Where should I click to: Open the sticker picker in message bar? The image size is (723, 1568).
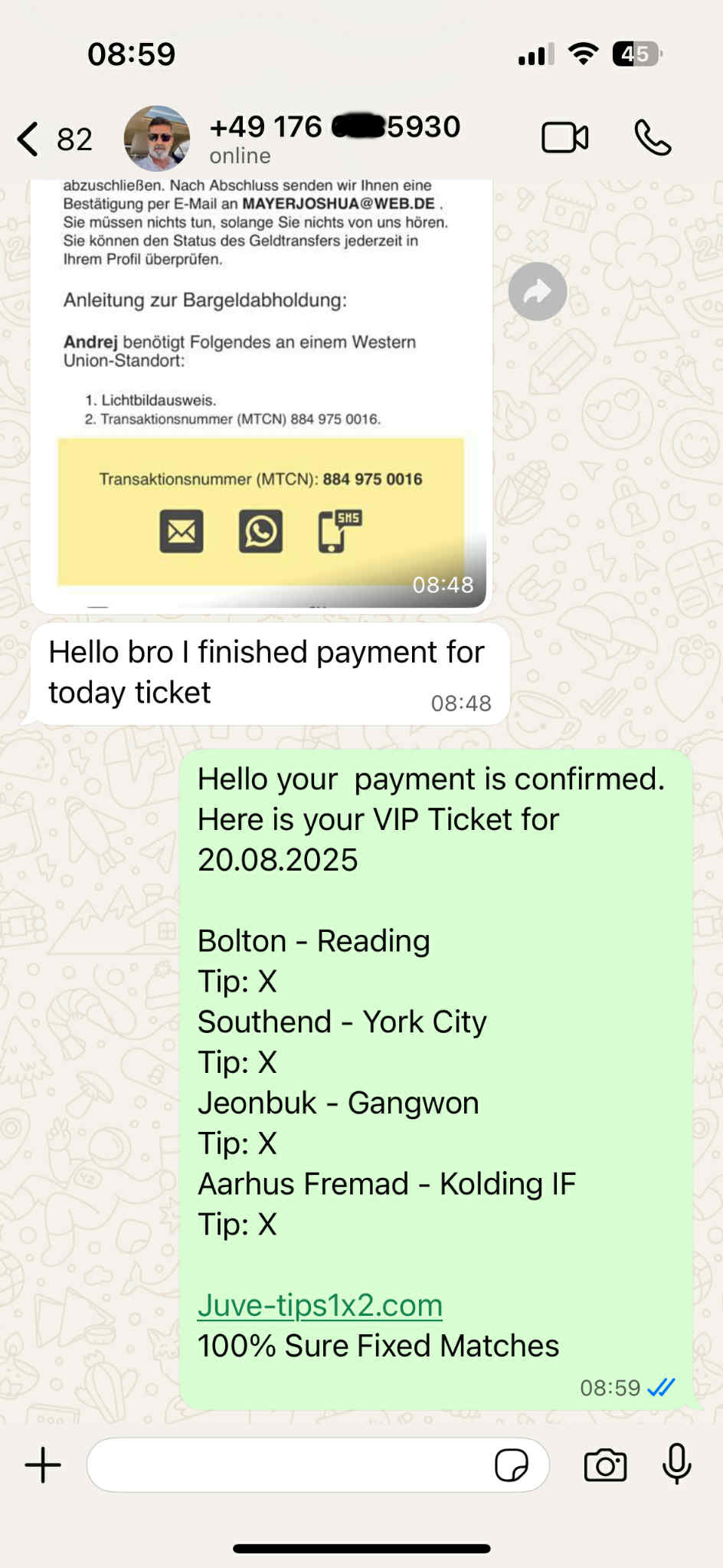512,1465
